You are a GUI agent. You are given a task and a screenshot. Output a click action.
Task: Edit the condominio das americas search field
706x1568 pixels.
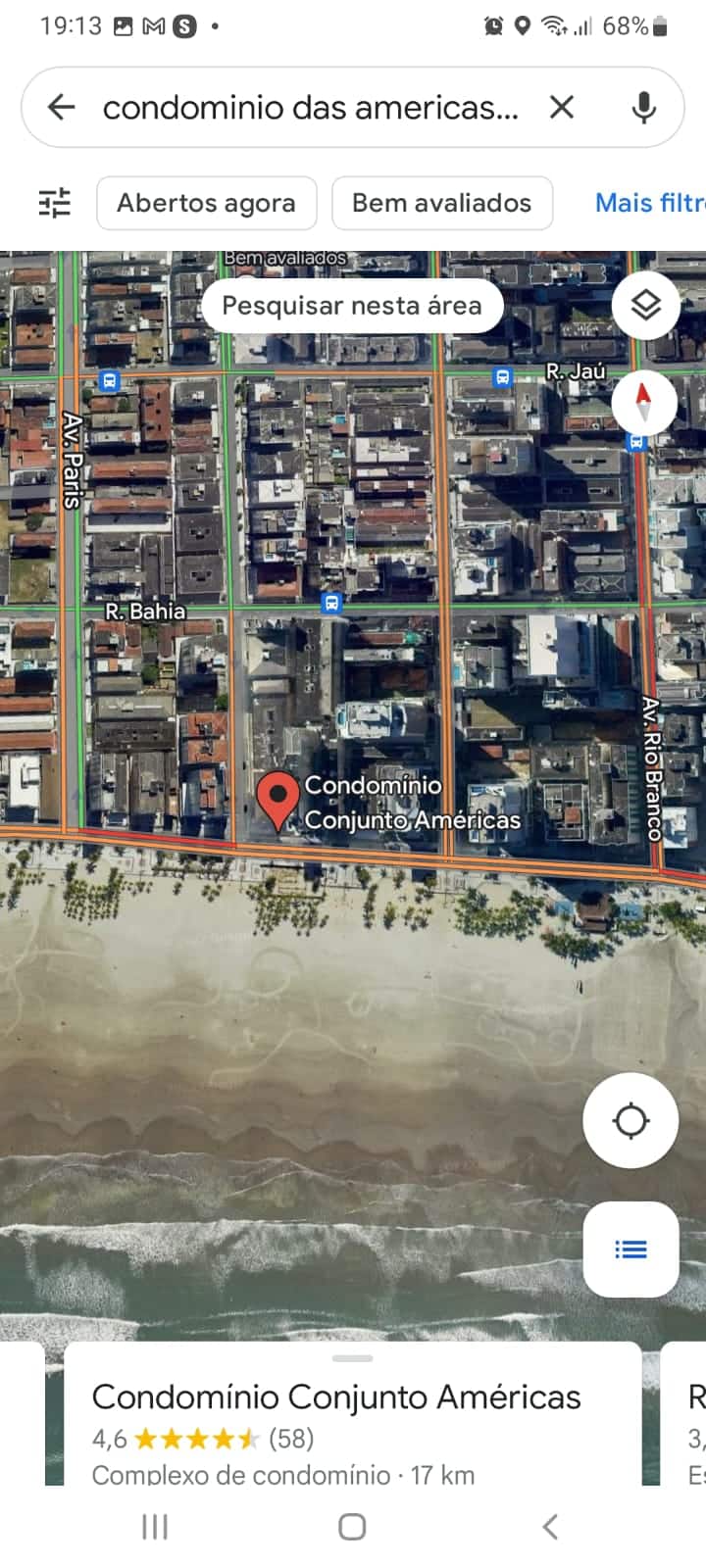[x=310, y=107]
